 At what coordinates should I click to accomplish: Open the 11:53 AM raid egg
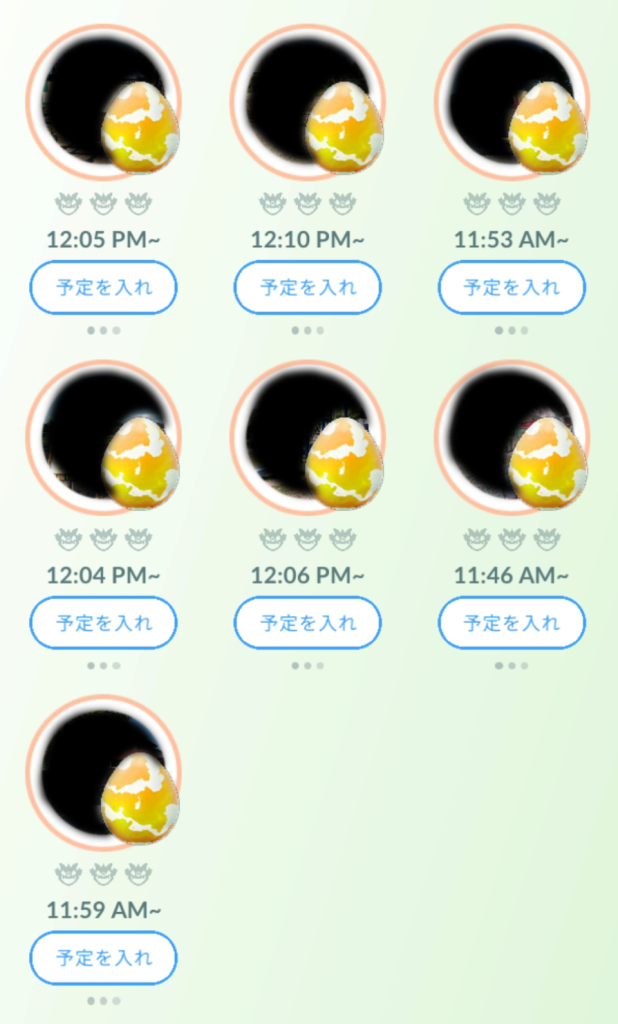click(512, 102)
